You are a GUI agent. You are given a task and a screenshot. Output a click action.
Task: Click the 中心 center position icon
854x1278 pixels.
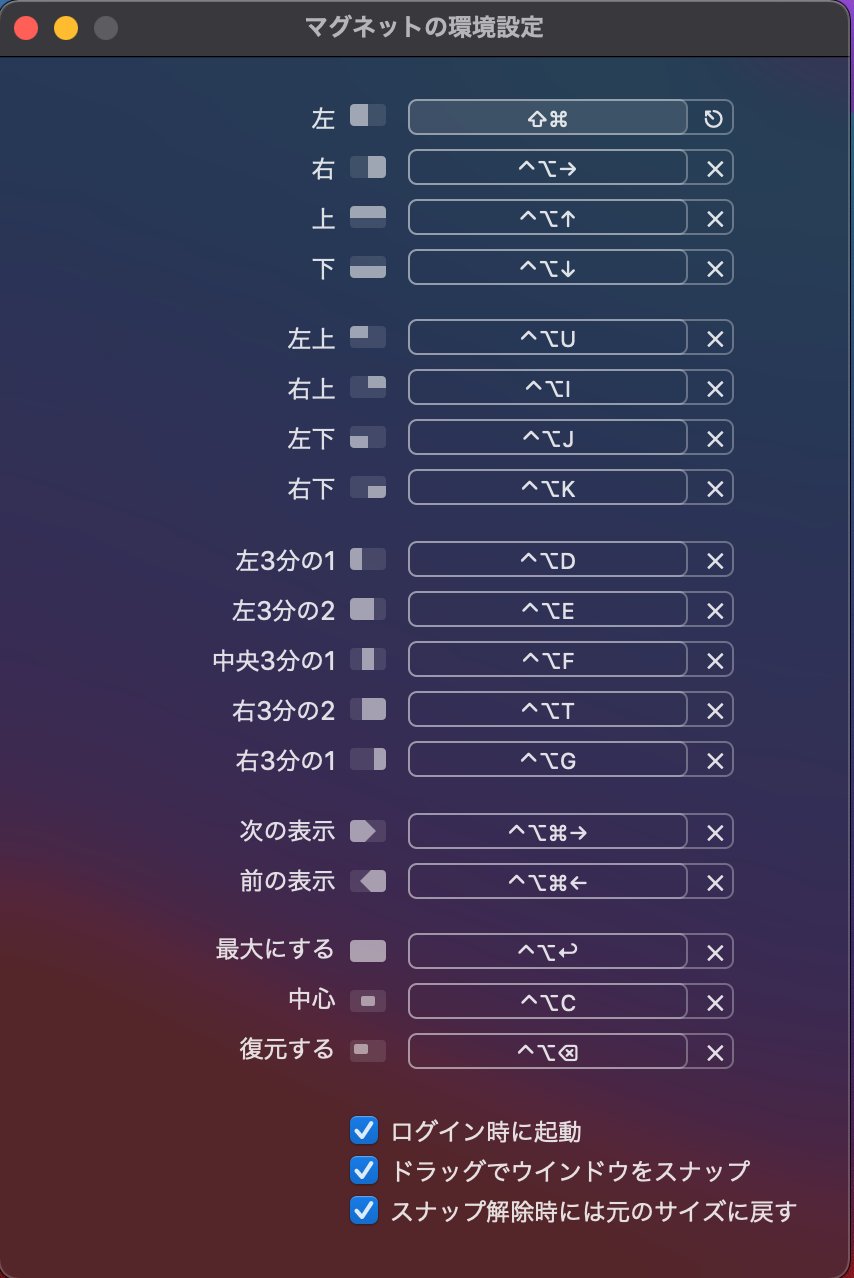click(368, 1001)
